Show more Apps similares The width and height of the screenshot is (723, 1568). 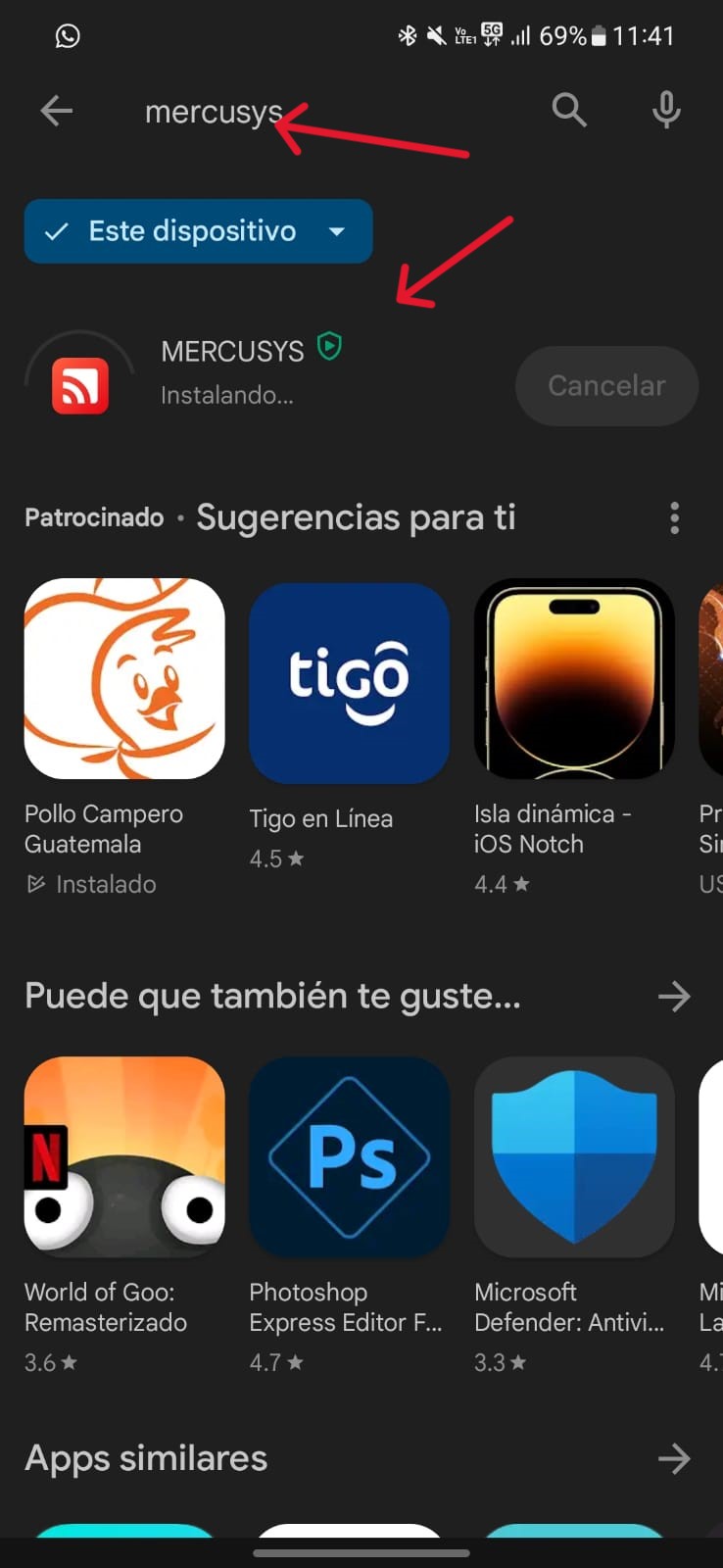tap(674, 1459)
